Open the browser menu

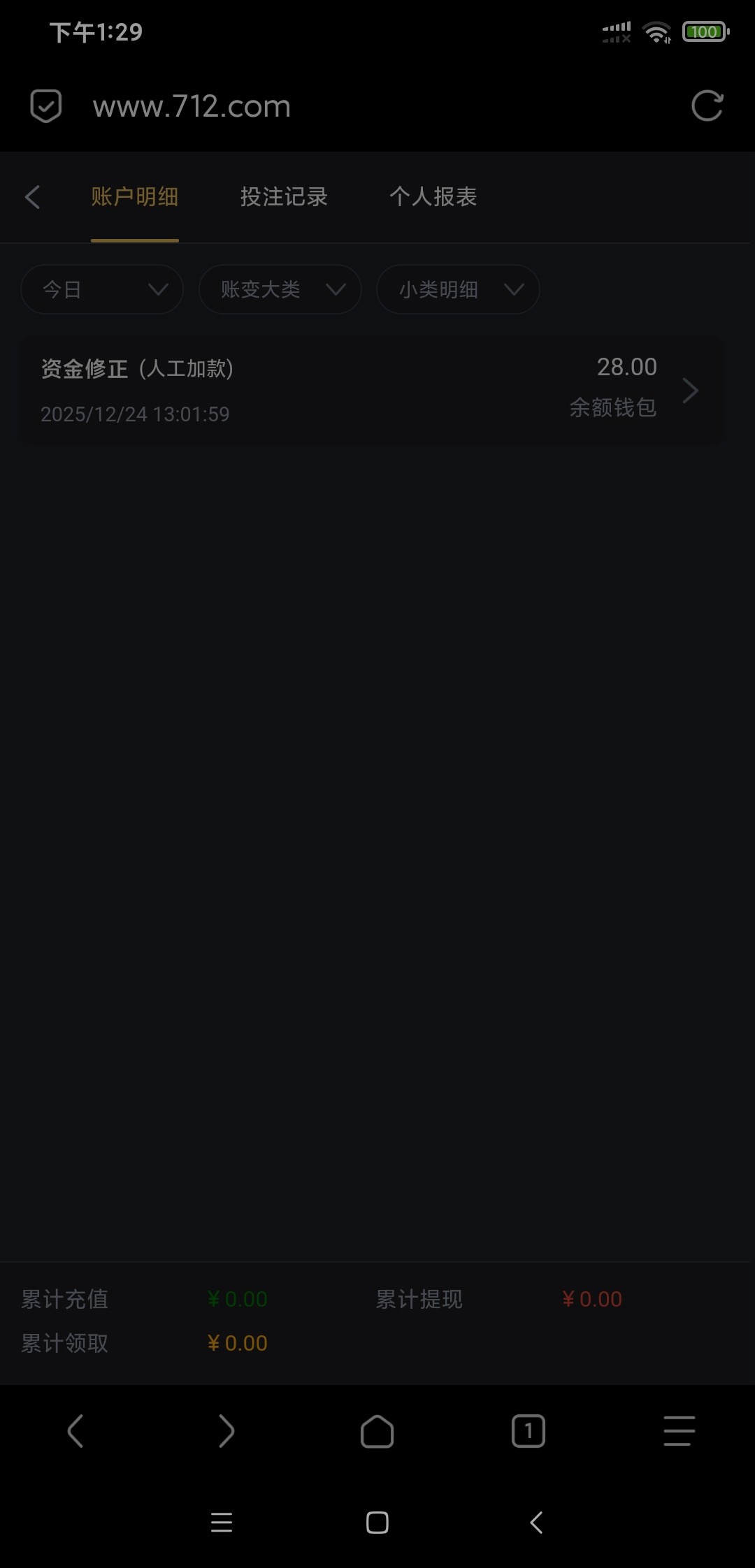tap(679, 1431)
